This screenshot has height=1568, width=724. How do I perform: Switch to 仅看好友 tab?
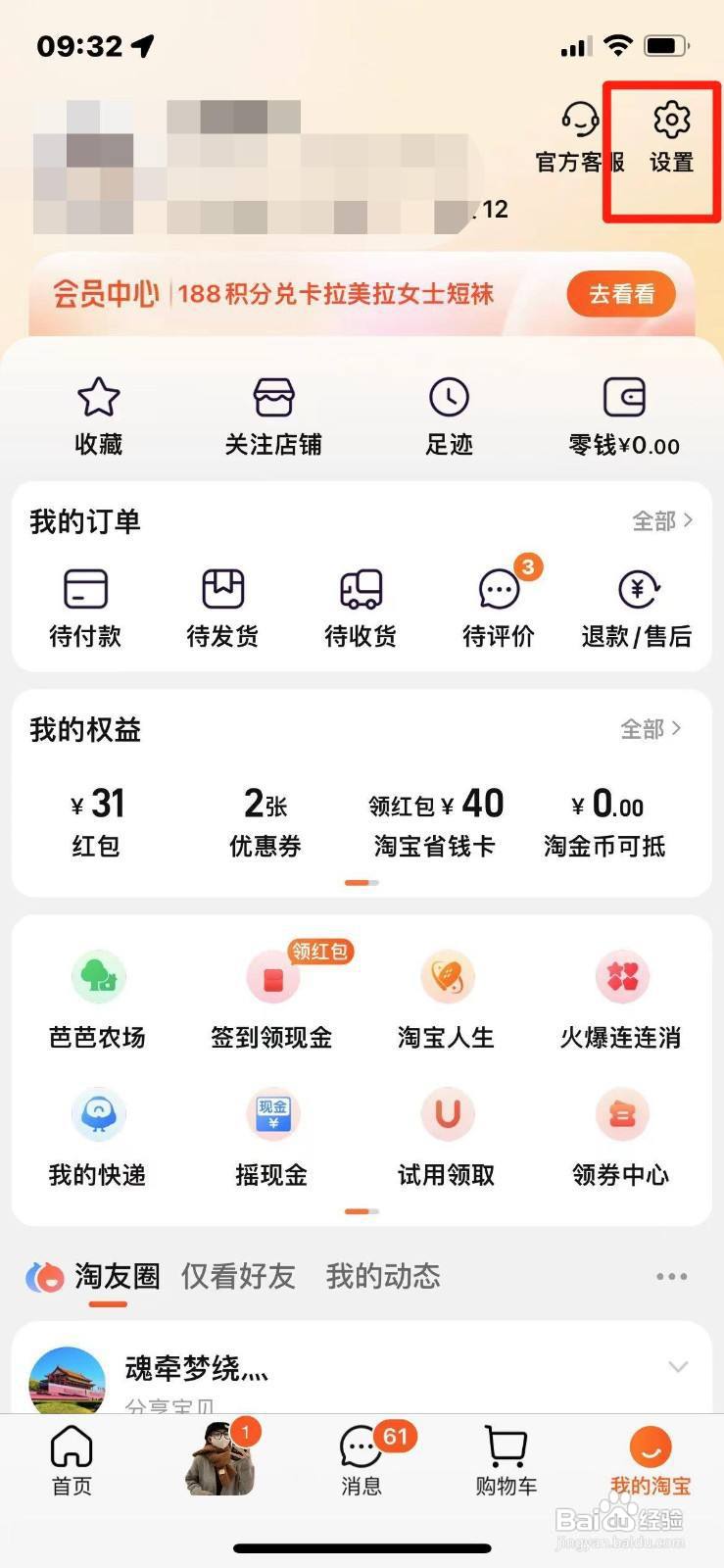(238, 1276)
